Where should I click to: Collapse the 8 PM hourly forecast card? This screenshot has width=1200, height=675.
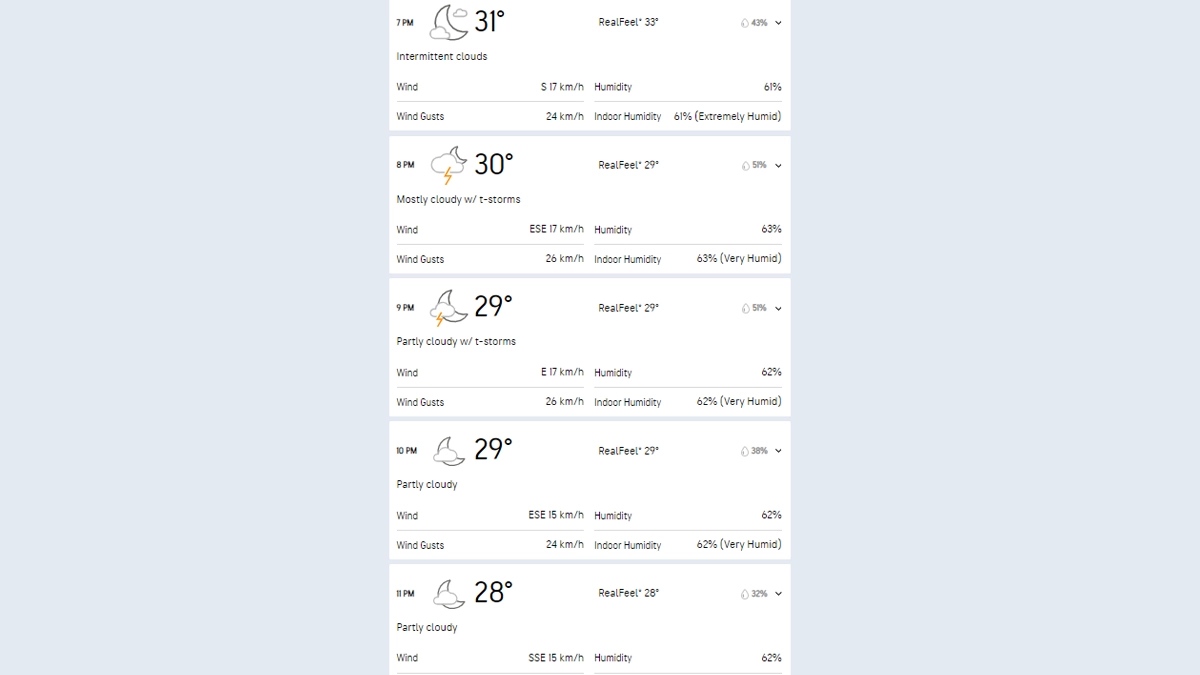point(778,165)
